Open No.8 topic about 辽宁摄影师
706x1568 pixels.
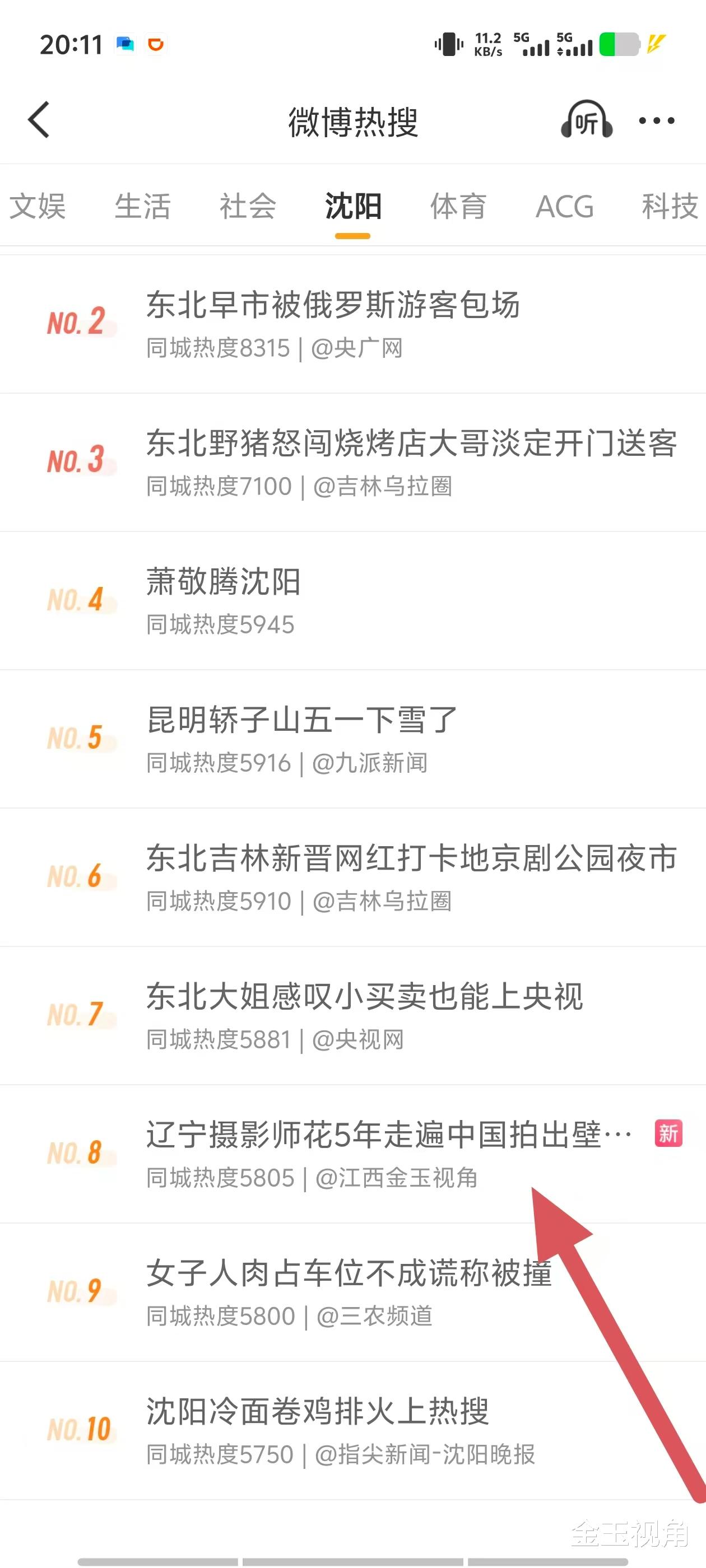(x=352, y=1154)
